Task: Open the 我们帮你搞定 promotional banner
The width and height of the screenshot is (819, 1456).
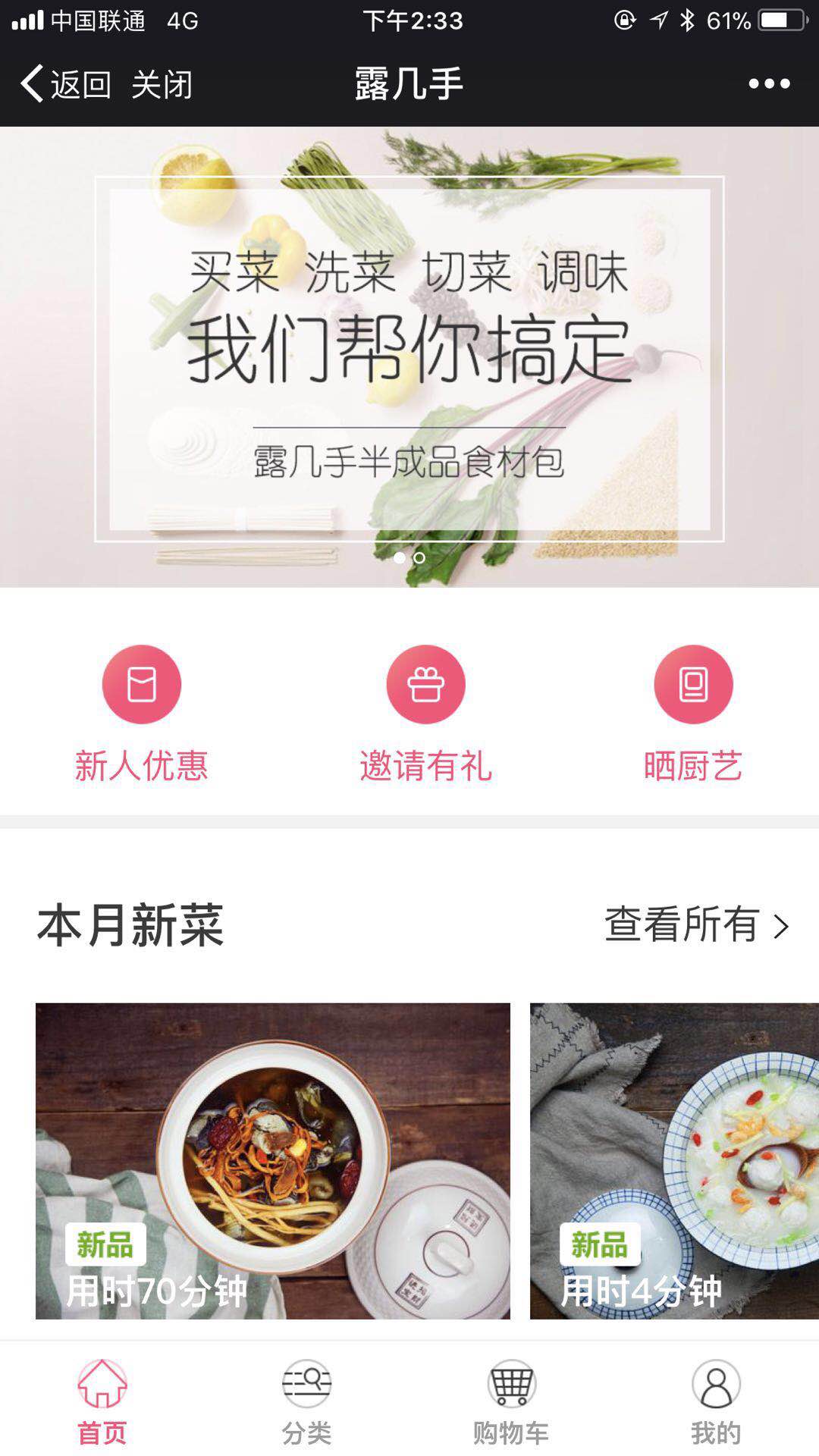Action: 409,356
